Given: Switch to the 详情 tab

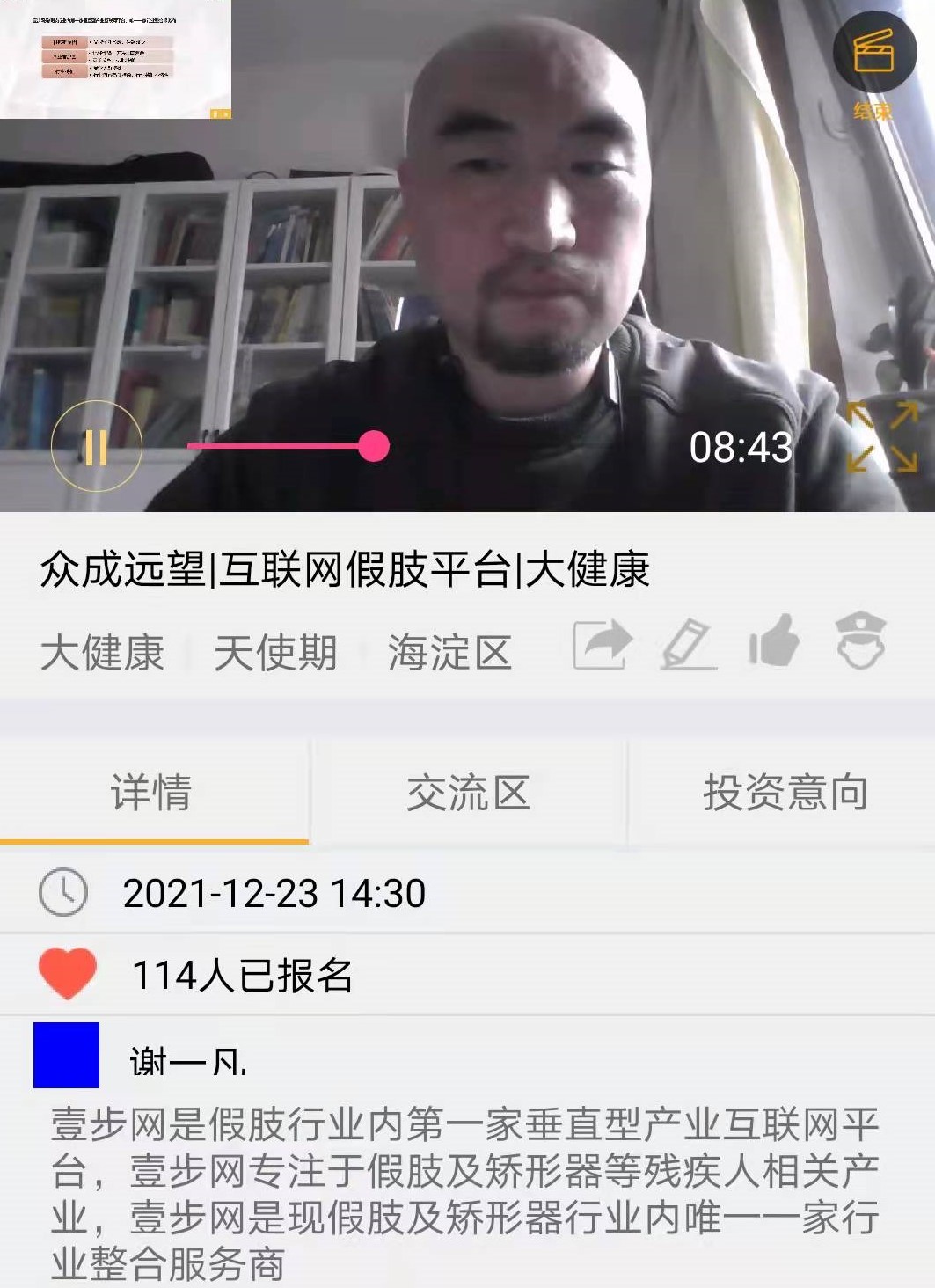Looking at the screenshot, I should pyautogui.click(x=151, y=792).
